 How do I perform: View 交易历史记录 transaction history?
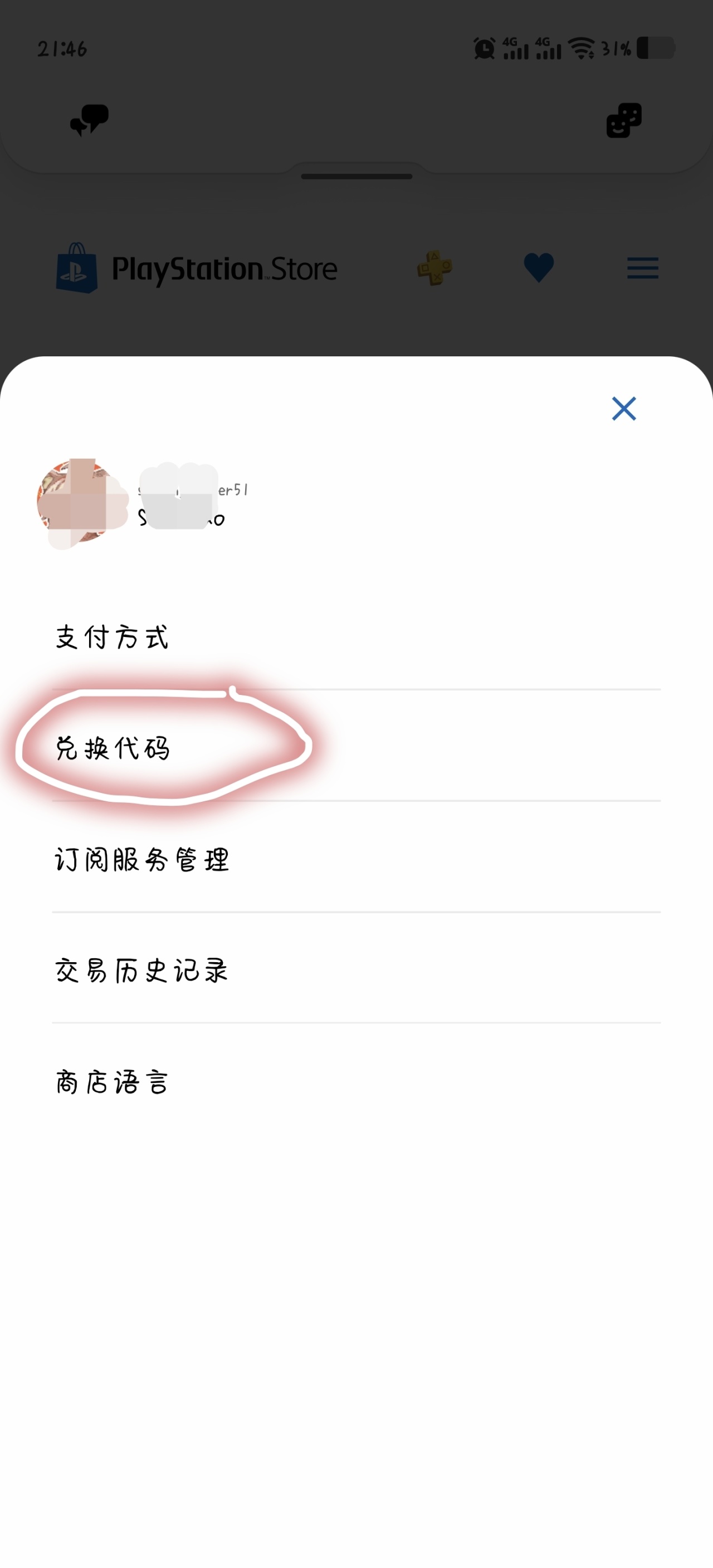coord(142,971)
